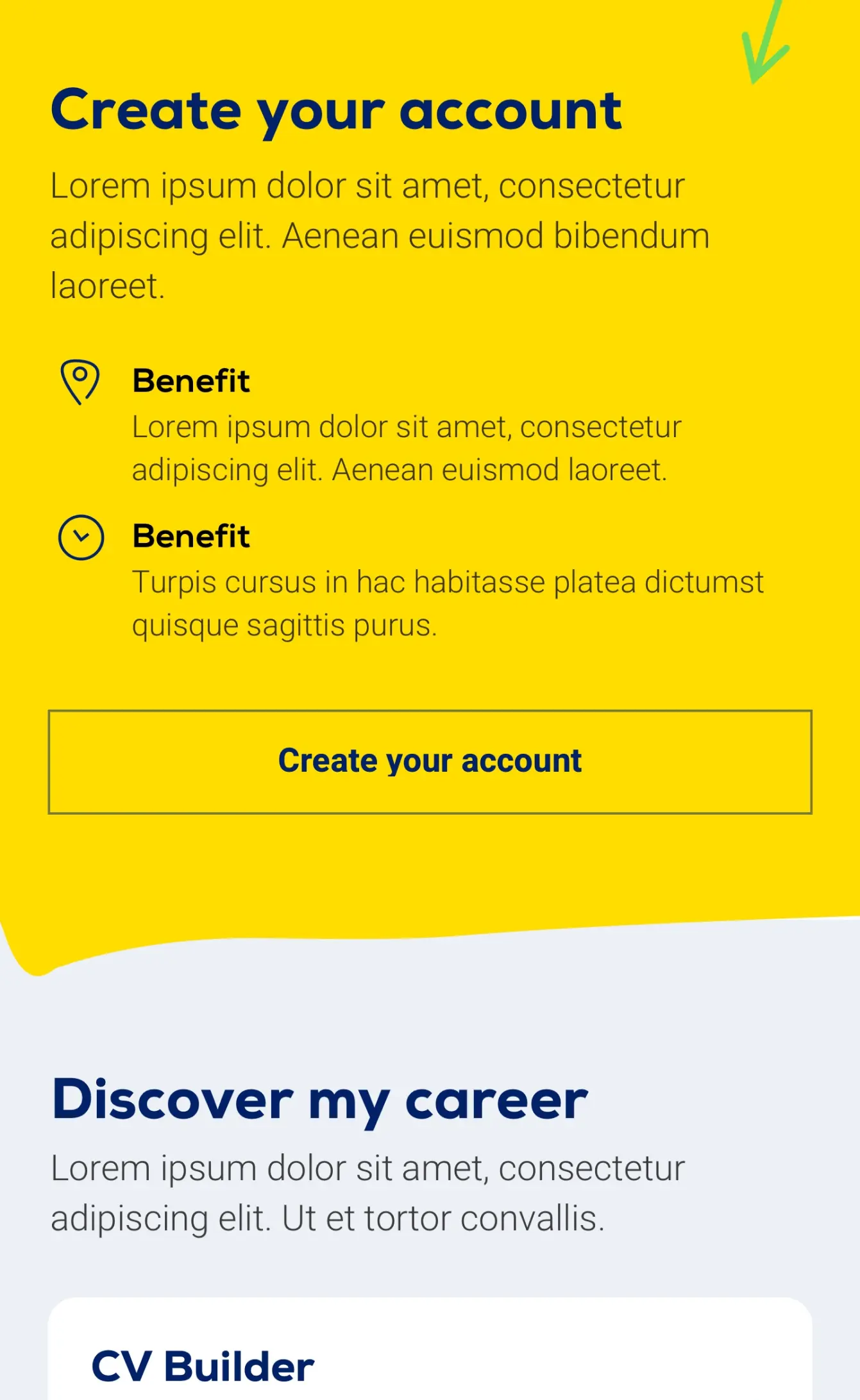
Task: Open the CV Builder card
Action: (430, 1359)
